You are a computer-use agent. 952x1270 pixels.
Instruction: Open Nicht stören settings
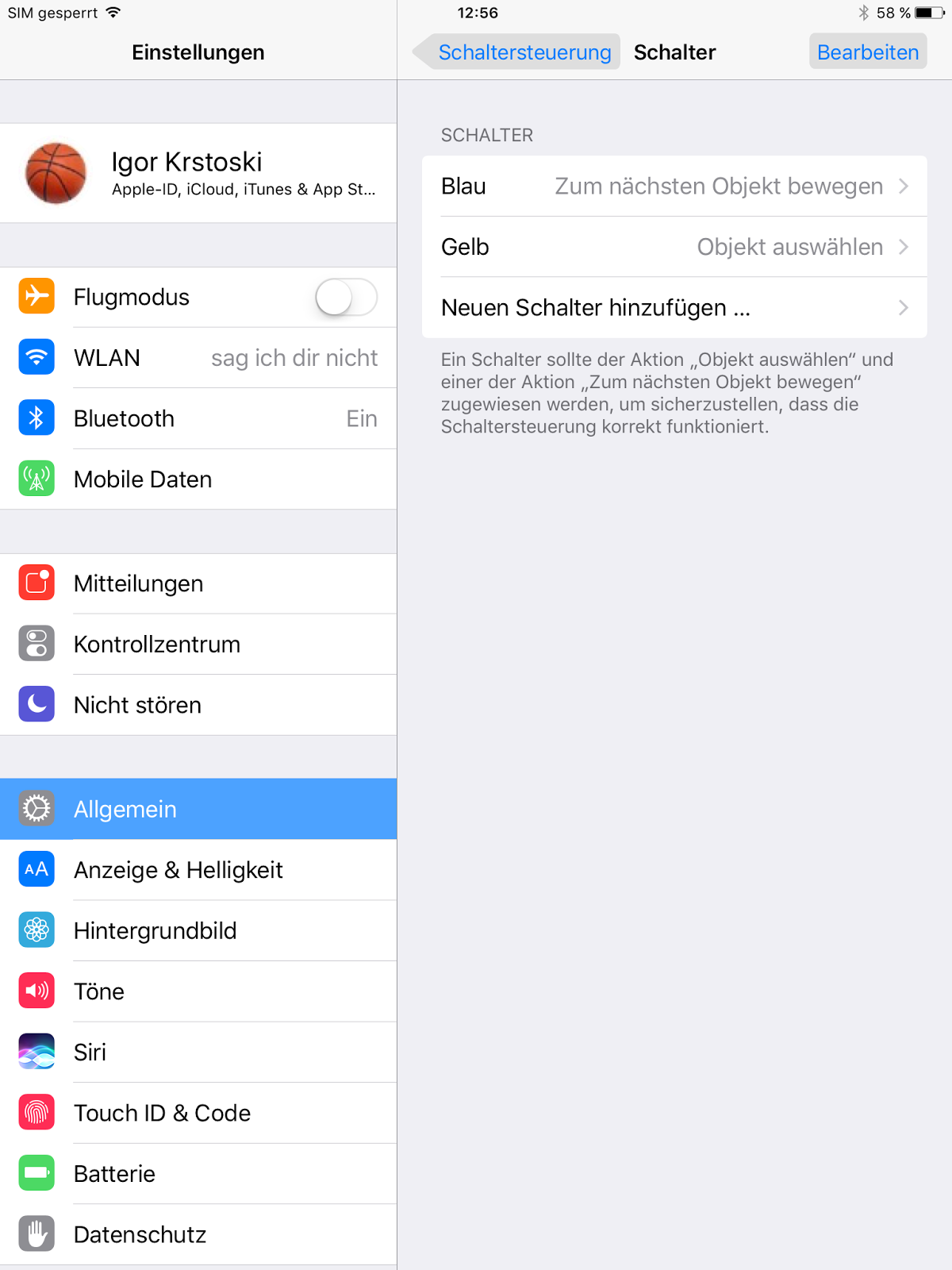[x=198, y=706]
